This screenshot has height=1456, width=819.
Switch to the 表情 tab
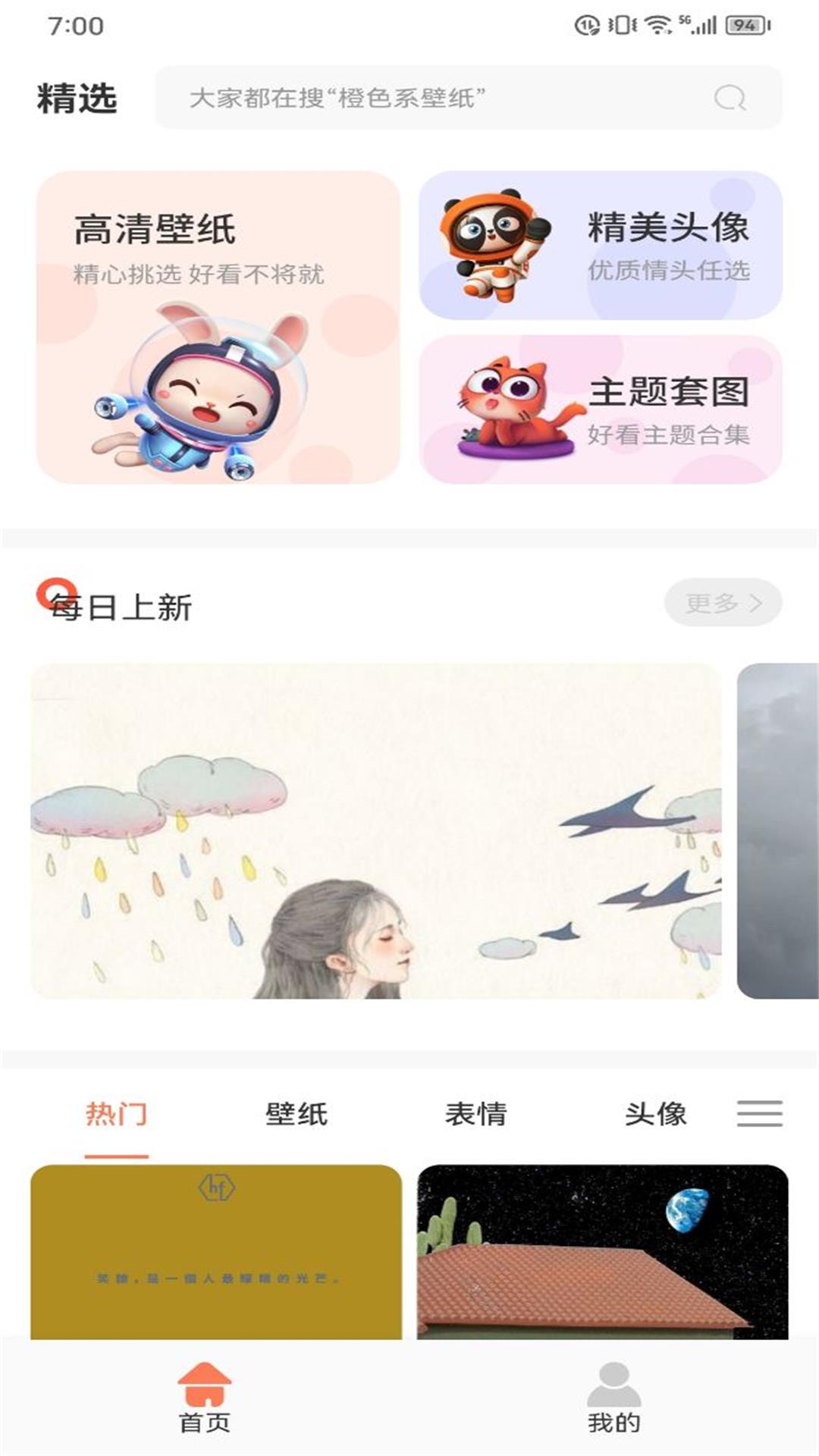[475, 1114]
